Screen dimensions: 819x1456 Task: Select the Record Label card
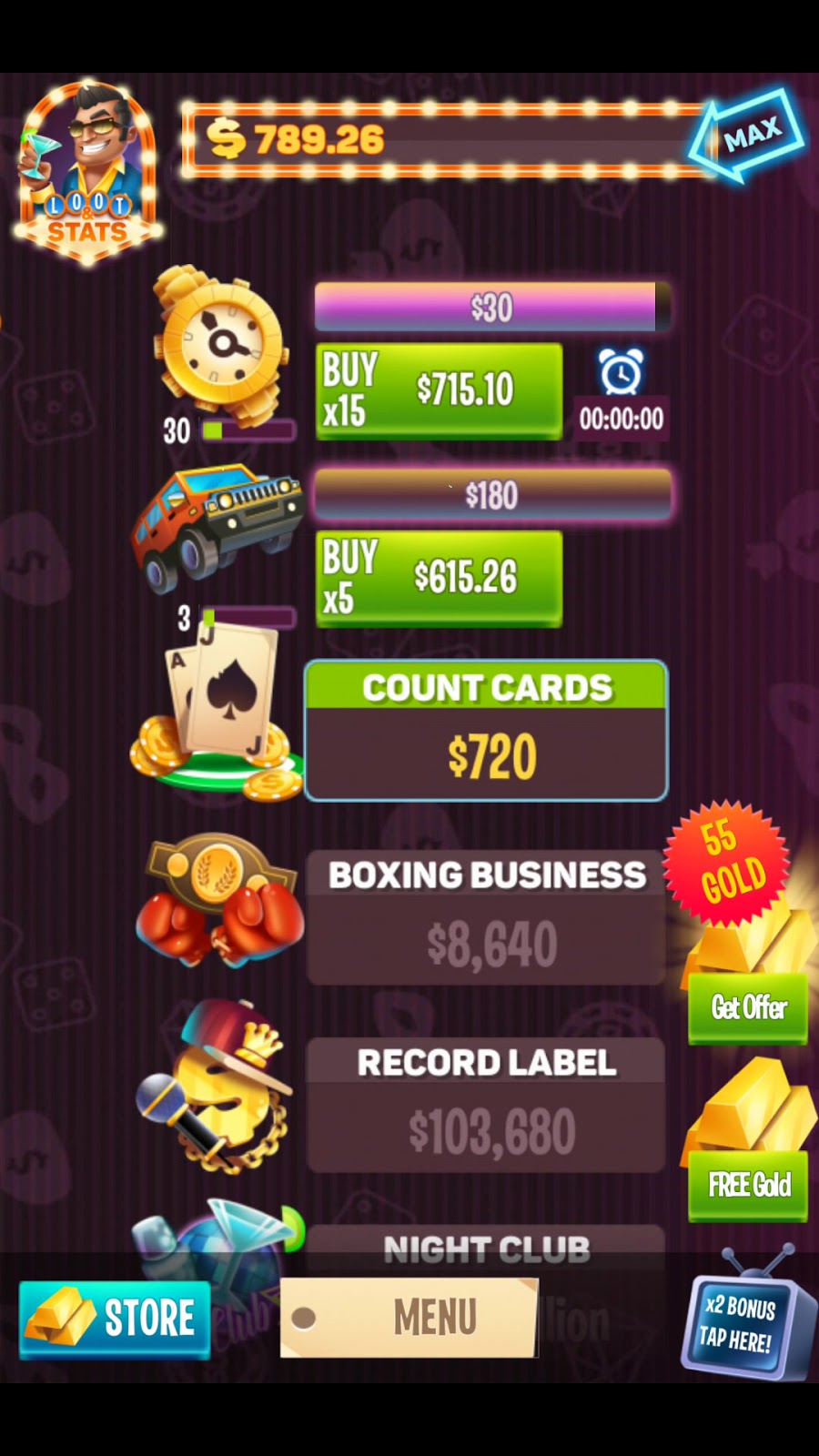pos(486,1105)
